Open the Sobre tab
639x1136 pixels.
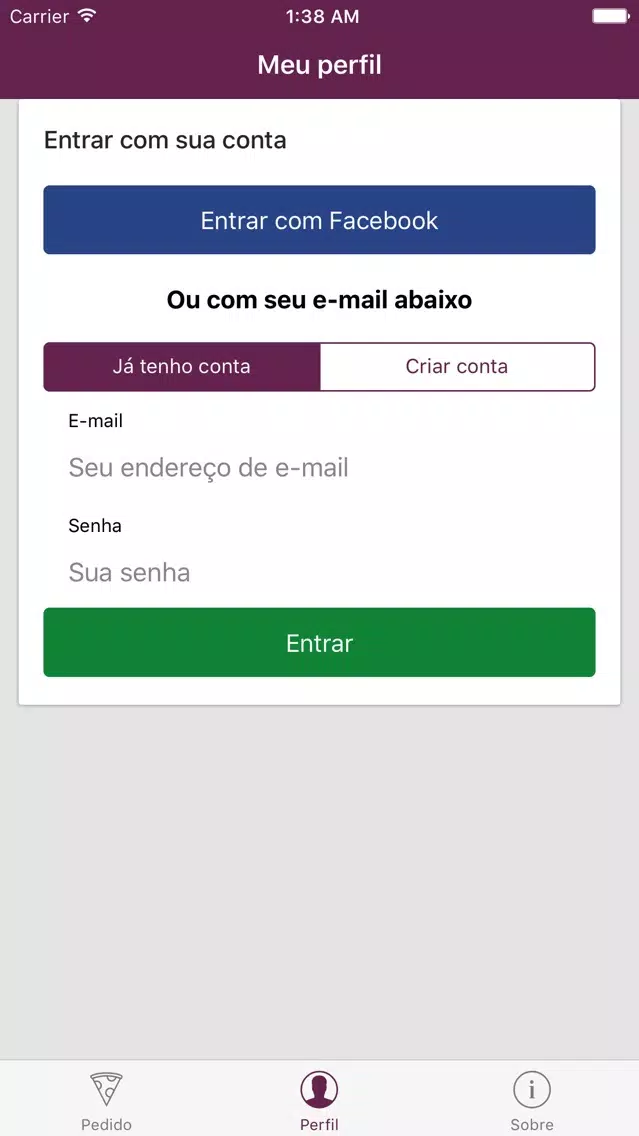(532, 1100)
